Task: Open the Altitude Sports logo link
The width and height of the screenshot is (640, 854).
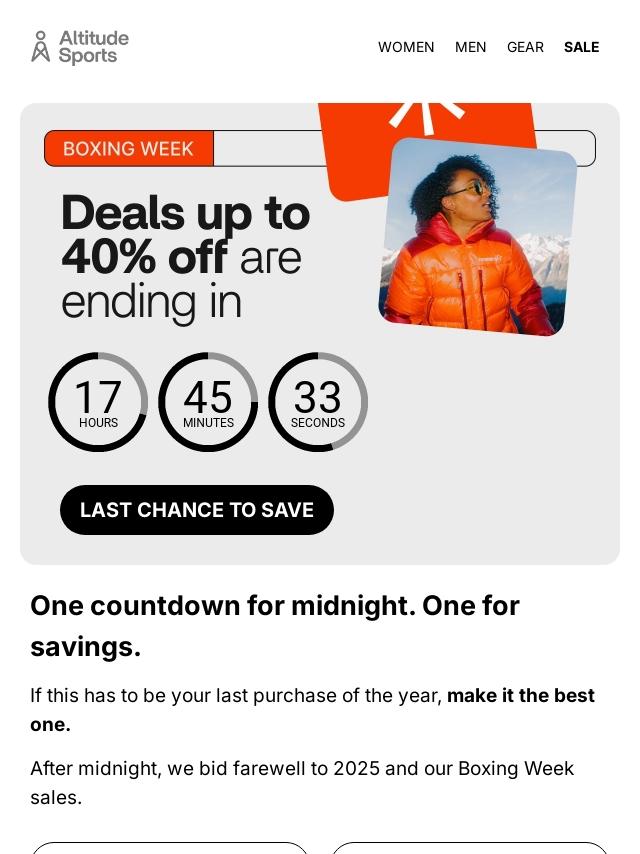Action: 80,47
